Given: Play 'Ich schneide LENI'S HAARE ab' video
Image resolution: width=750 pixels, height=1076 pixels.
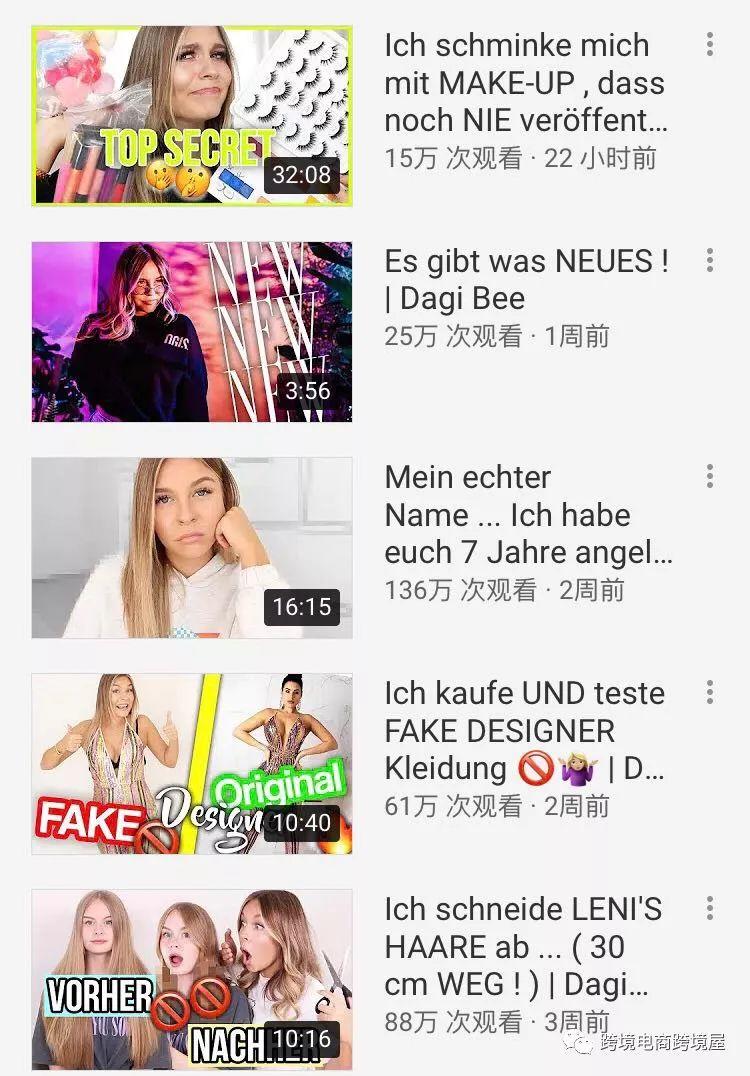Looking at the screenshot, I should pos(191,978).
